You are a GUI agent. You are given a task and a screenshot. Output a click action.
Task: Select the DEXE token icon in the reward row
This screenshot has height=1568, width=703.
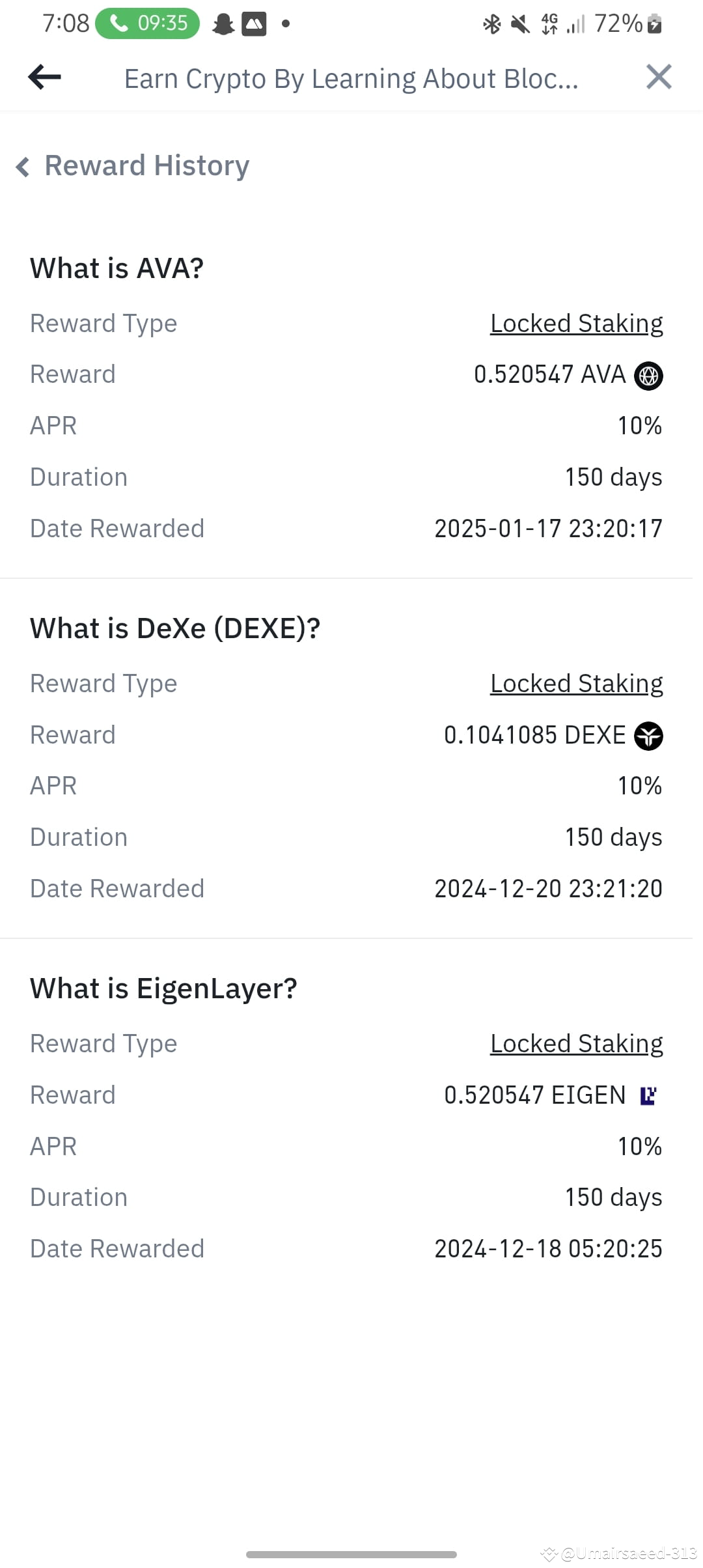(648, 736)
